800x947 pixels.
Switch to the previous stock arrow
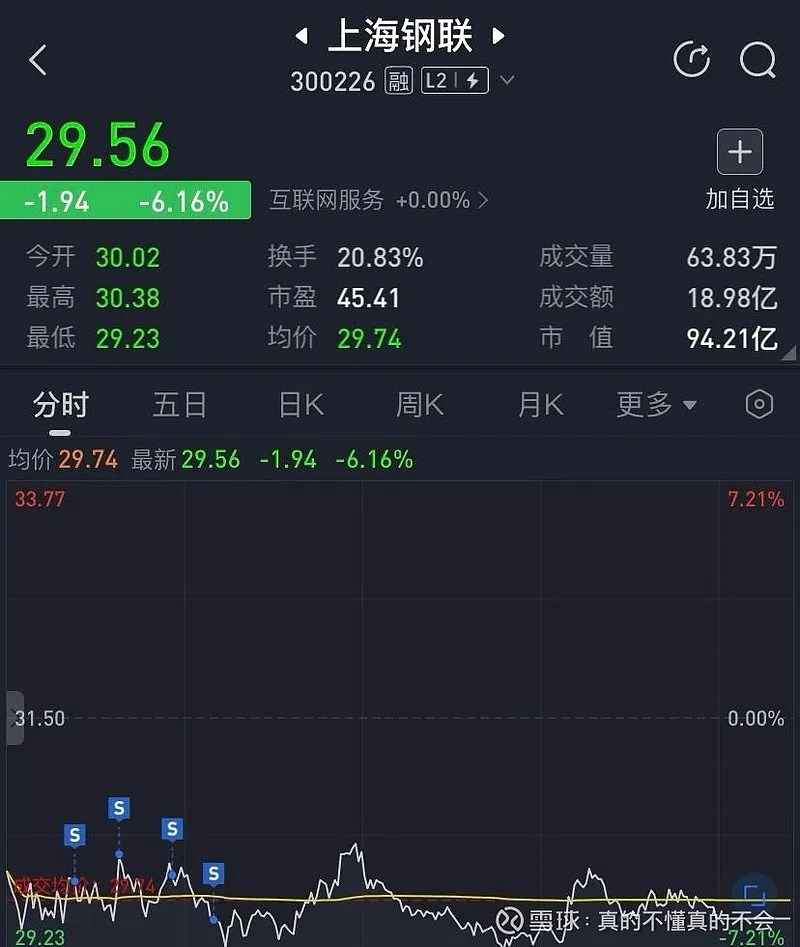pos(301,37)
